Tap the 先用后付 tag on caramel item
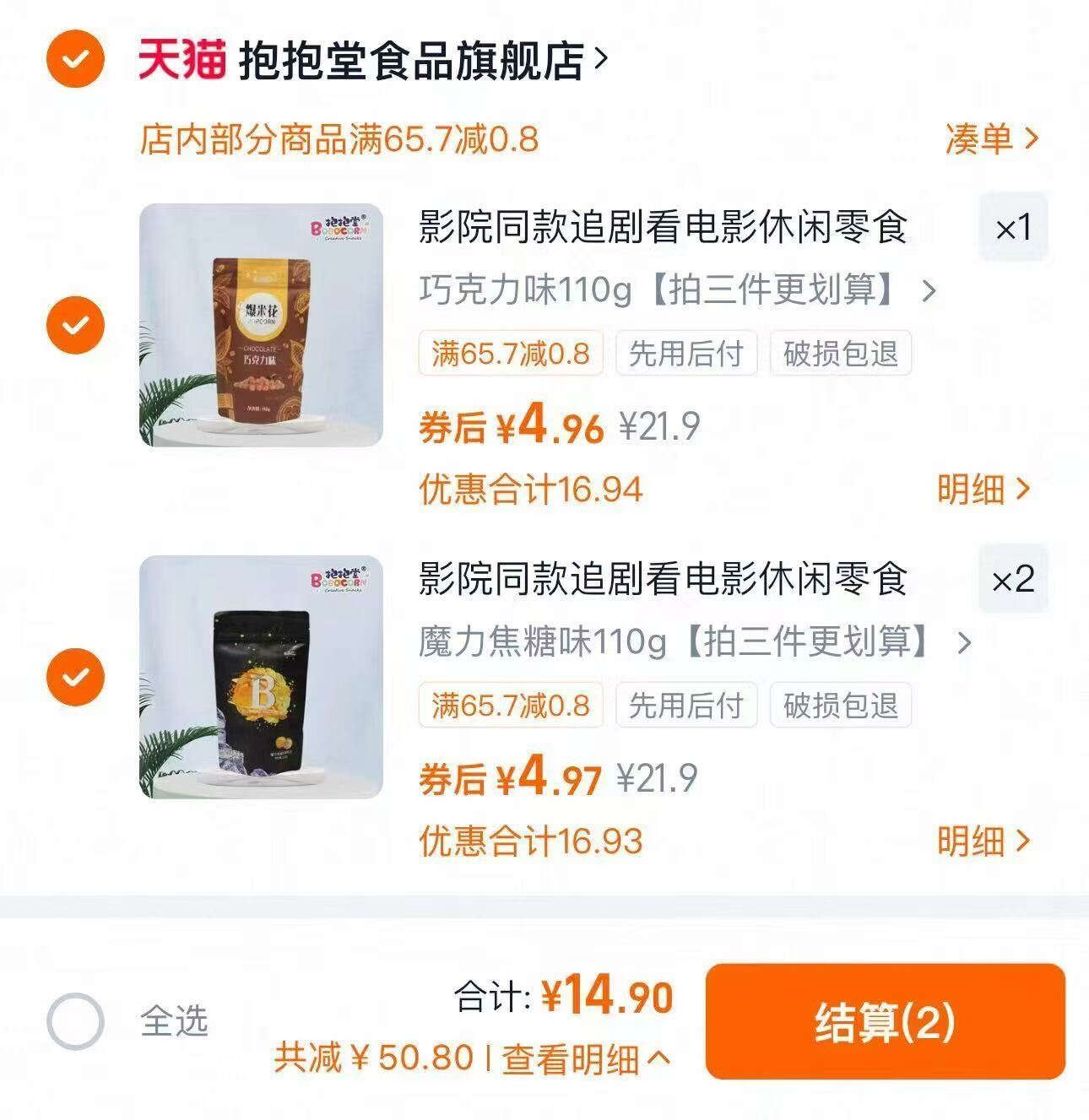The height and width of the screenshot is (1120, 1089). (685, 707)
